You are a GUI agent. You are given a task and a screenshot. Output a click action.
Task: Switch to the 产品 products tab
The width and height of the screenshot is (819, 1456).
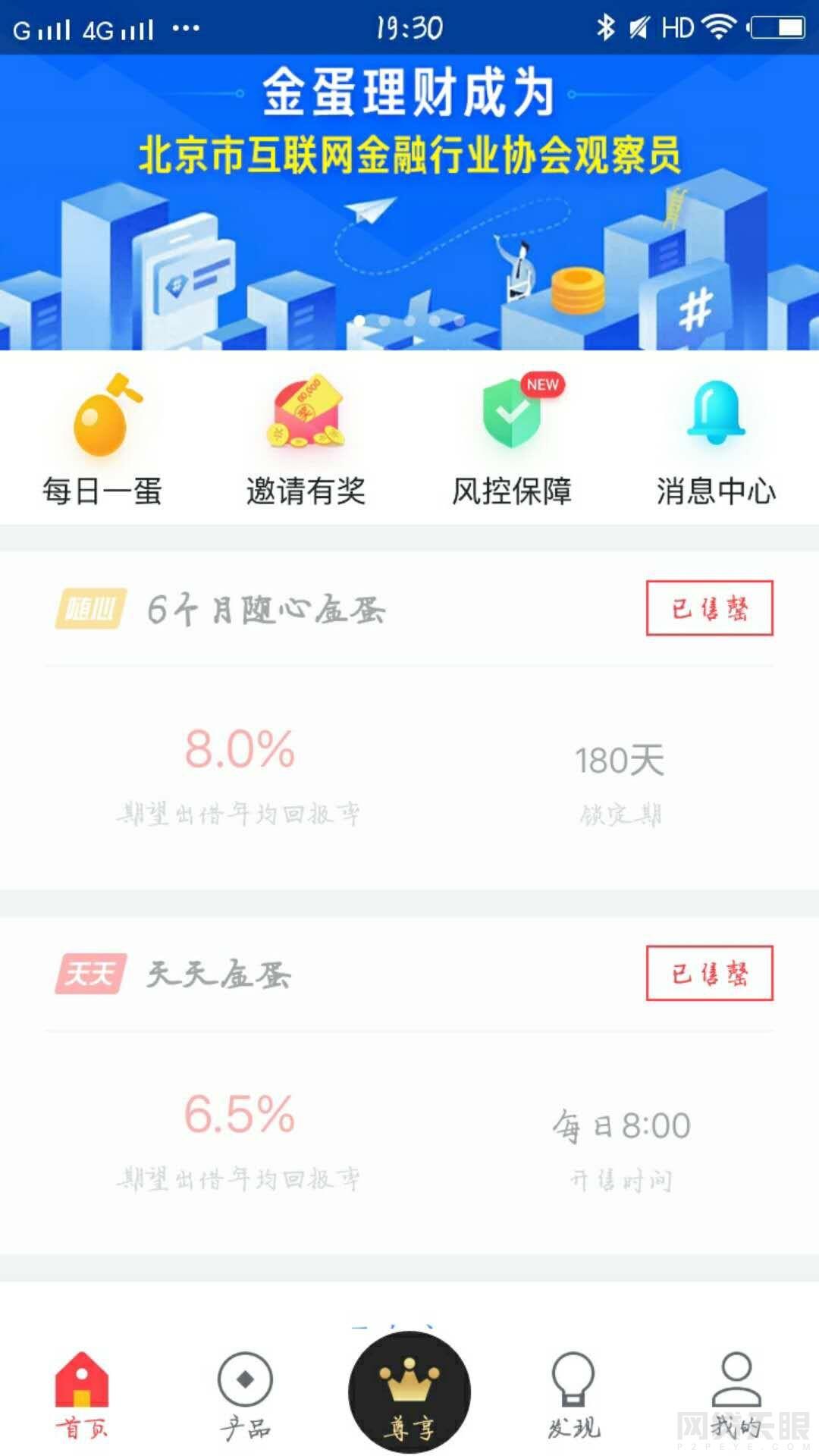(245, 1395)
